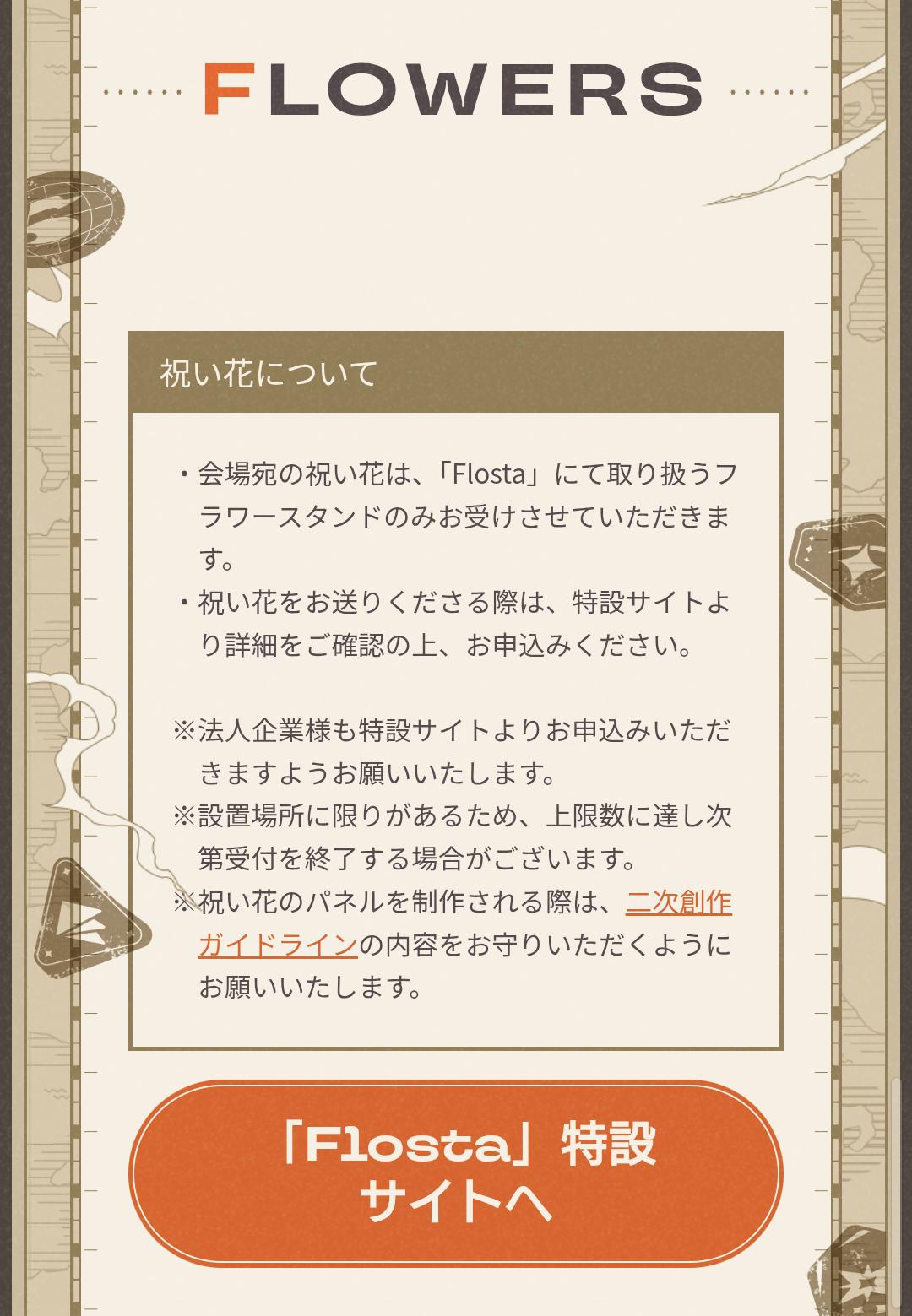Go to the「Flosta」特設サイトへ button
Viewport: 912px width, 1316px height.
pyautogui.click(x=456, y=1172)
